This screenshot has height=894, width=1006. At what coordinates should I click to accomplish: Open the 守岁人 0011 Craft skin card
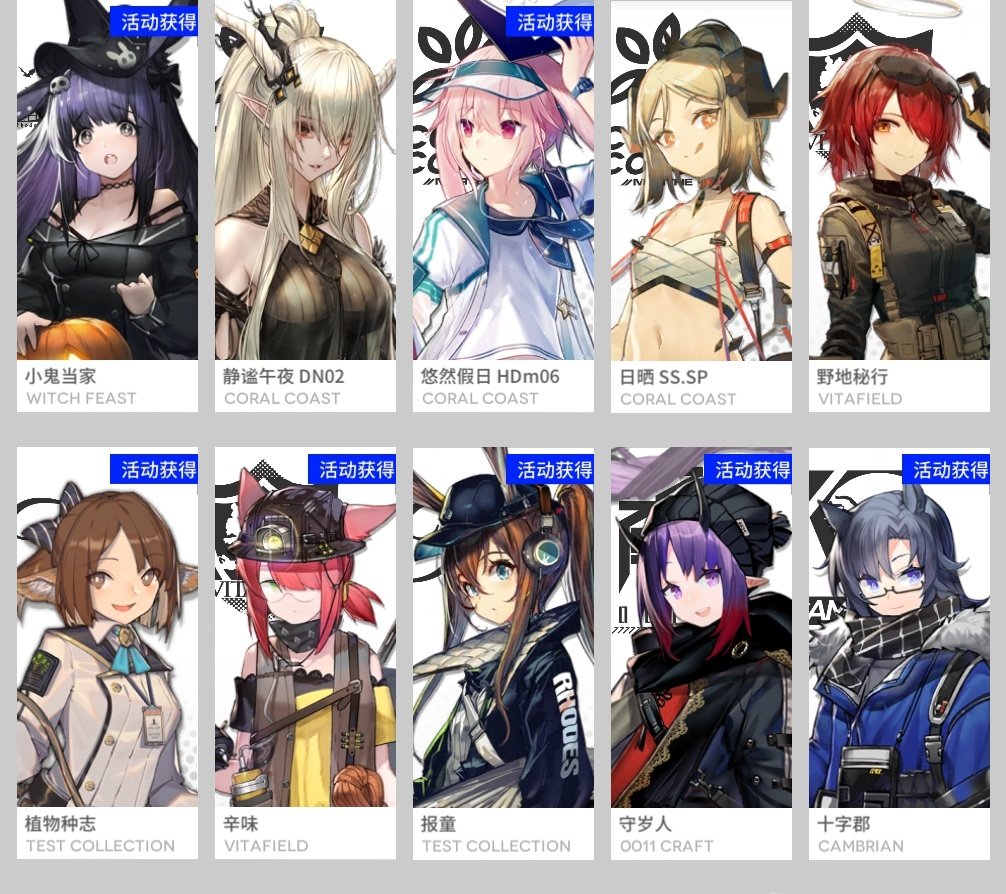coord(701,652)
